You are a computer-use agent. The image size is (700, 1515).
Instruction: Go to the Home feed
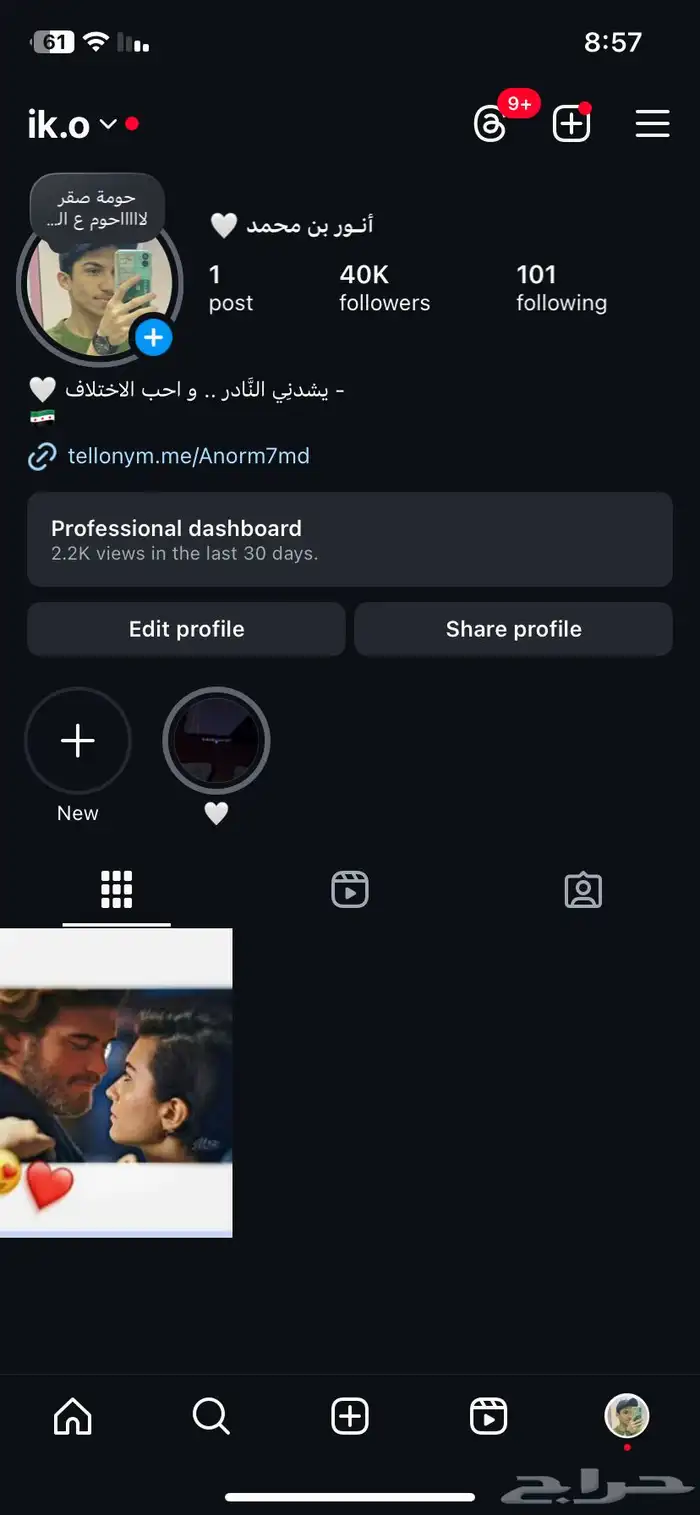click(72, 1416)
